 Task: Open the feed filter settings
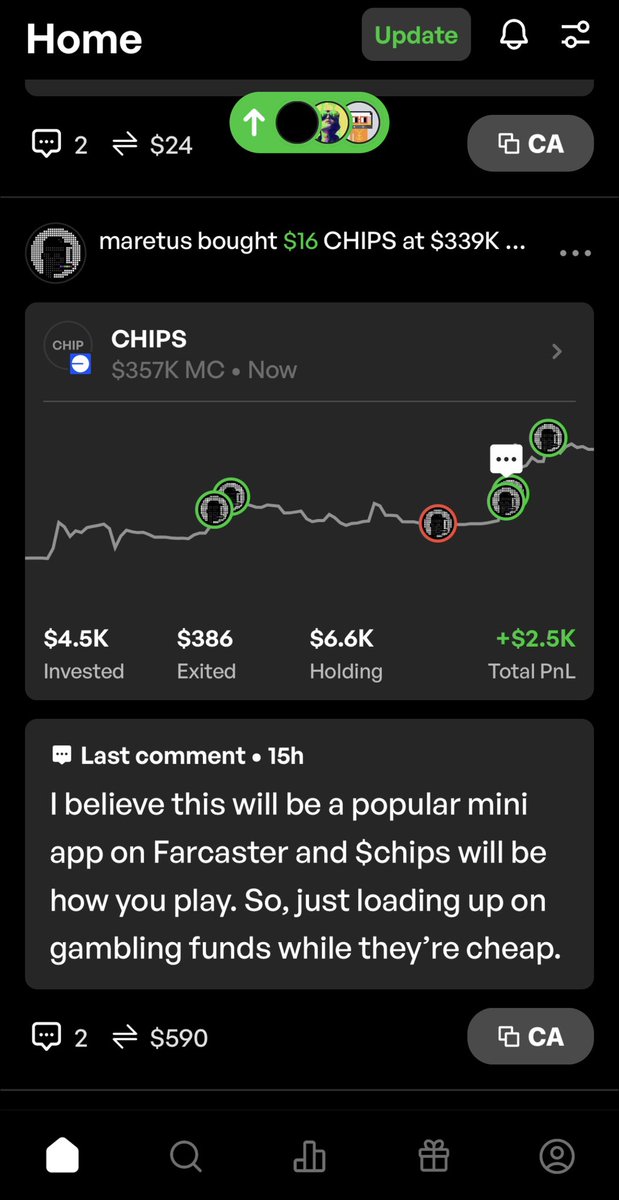576,36
